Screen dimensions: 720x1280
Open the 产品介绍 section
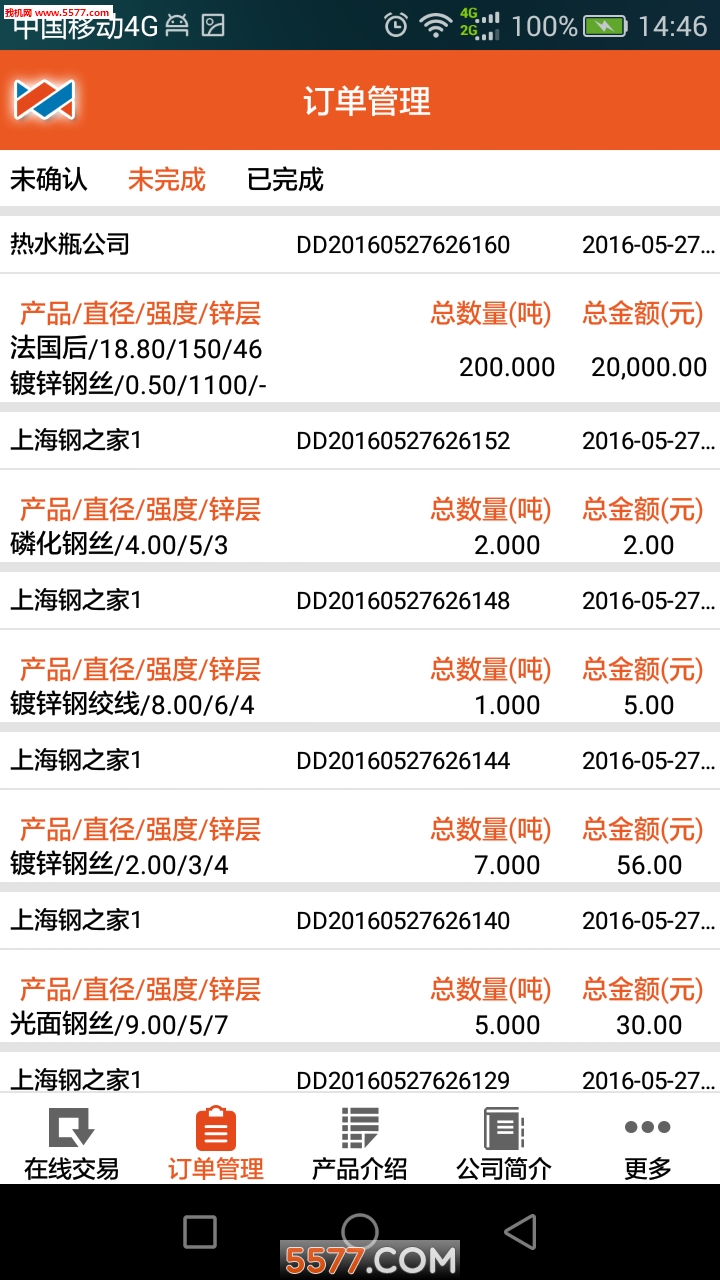click(x=360, y=1142)
